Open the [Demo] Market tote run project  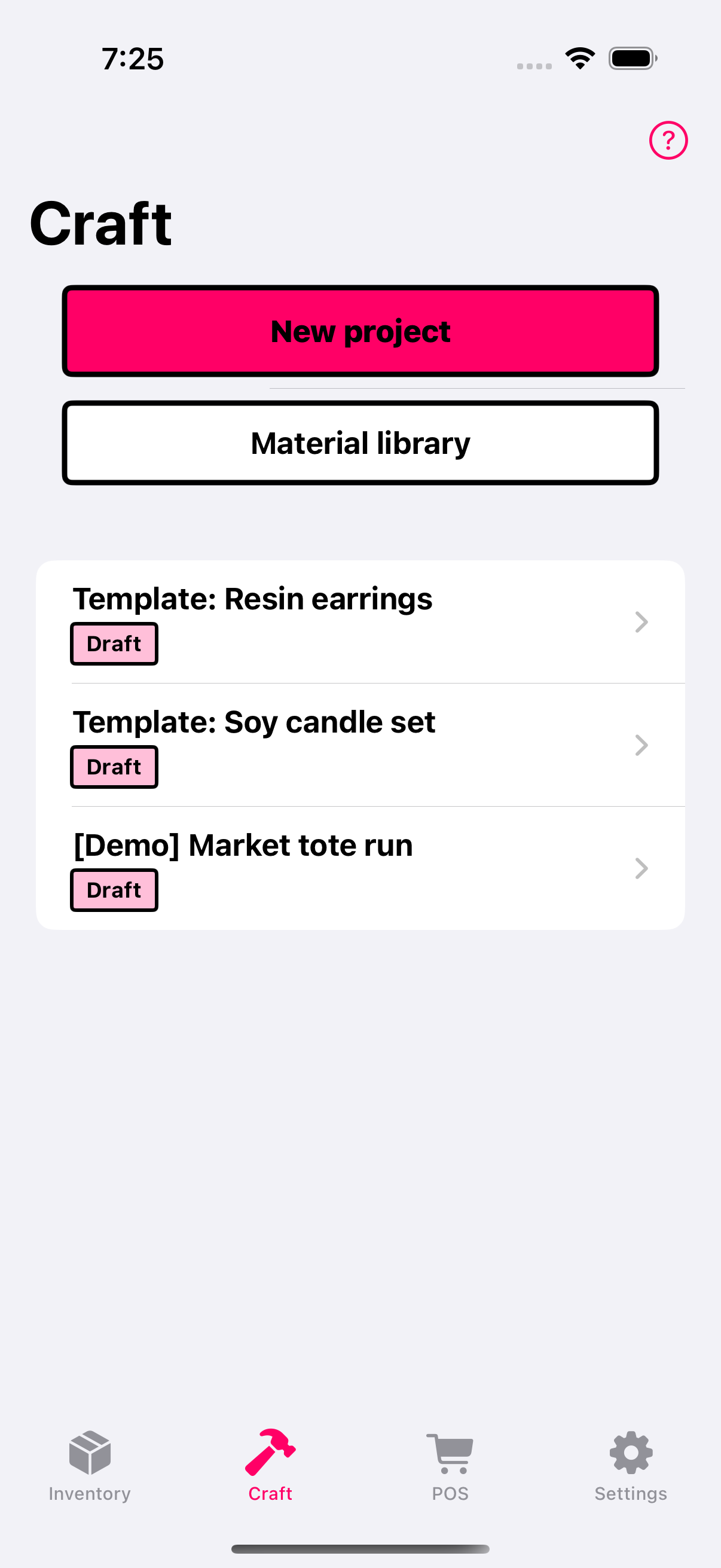(360, 868)
